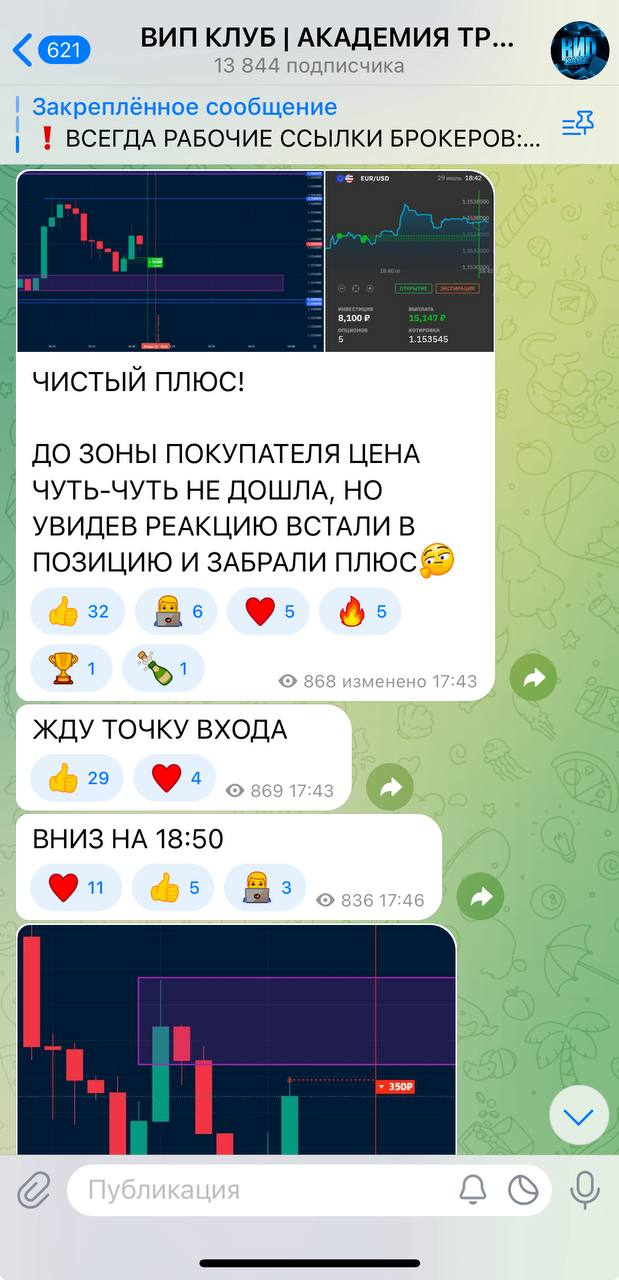Share the ЖДУ ТОЧКУ ВХОДА message

coord(389,788)
